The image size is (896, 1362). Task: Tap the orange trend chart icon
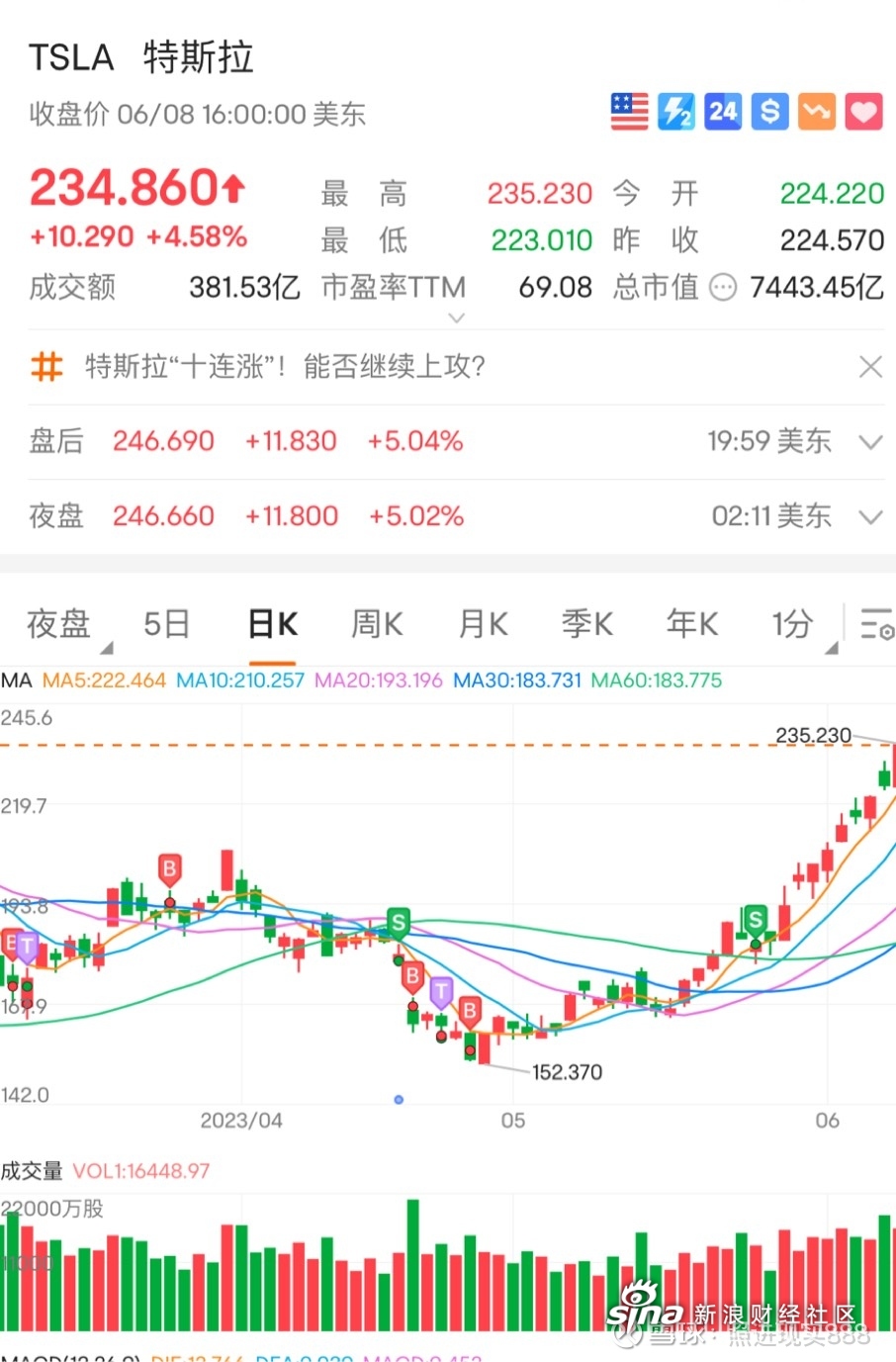pyautogui.click(x=817, y=112)
